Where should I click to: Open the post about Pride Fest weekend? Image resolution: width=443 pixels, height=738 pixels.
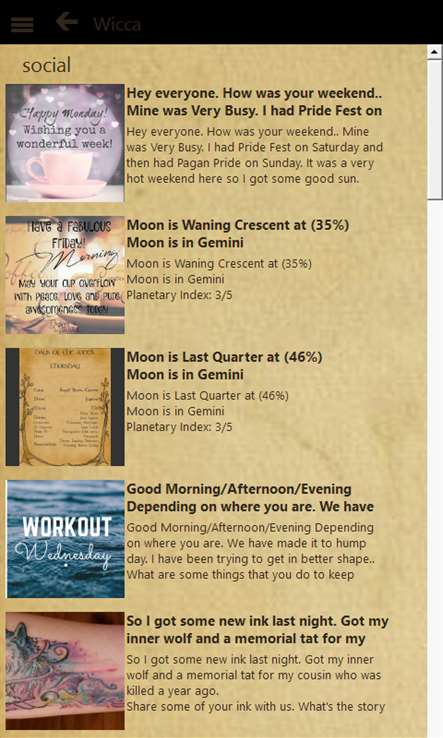click(x=214, y=143)
